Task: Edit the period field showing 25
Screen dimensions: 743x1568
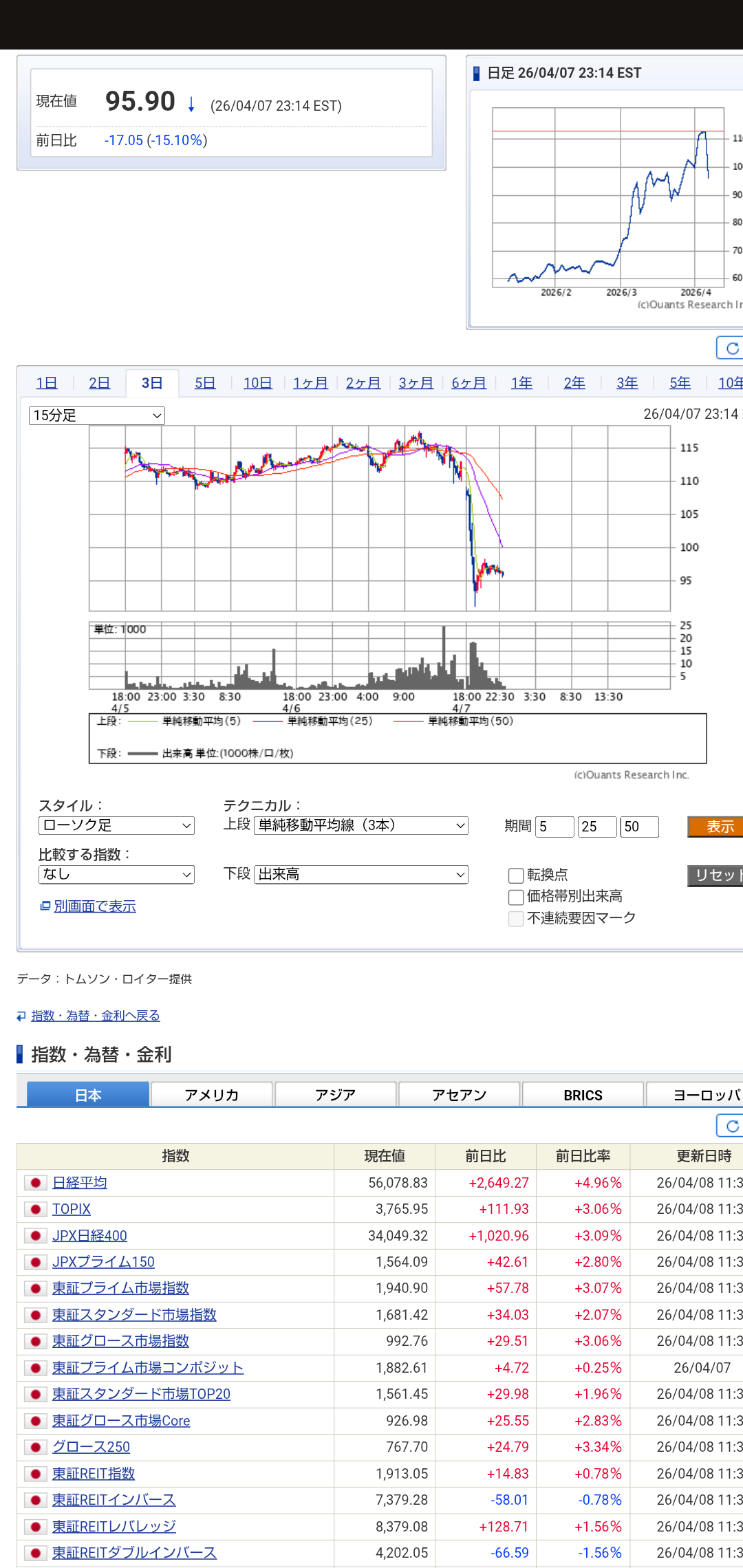Action: tap(596, 827)
